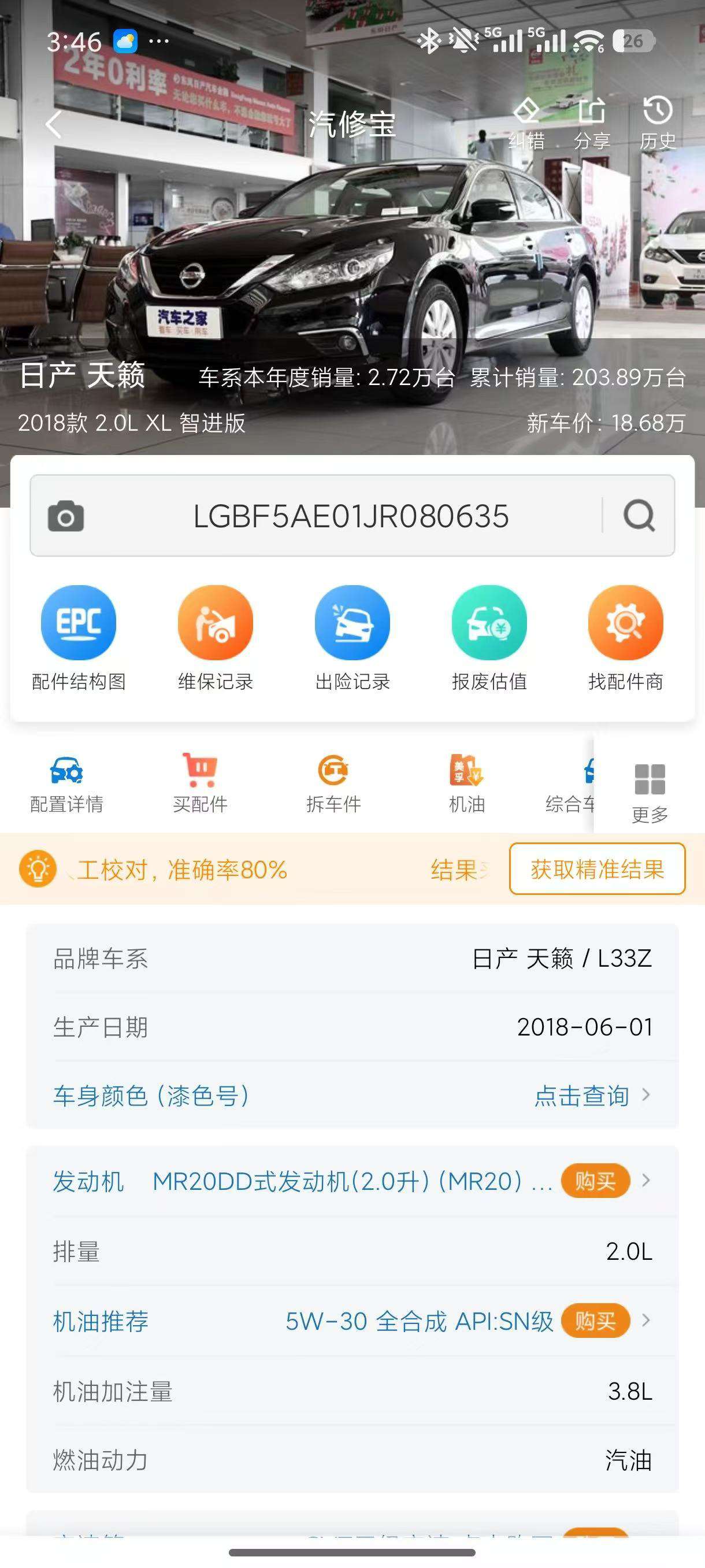This screenshot has width=705, height=1568.
Task: Go back using the top-left arrow
Action: coord(54,125)
